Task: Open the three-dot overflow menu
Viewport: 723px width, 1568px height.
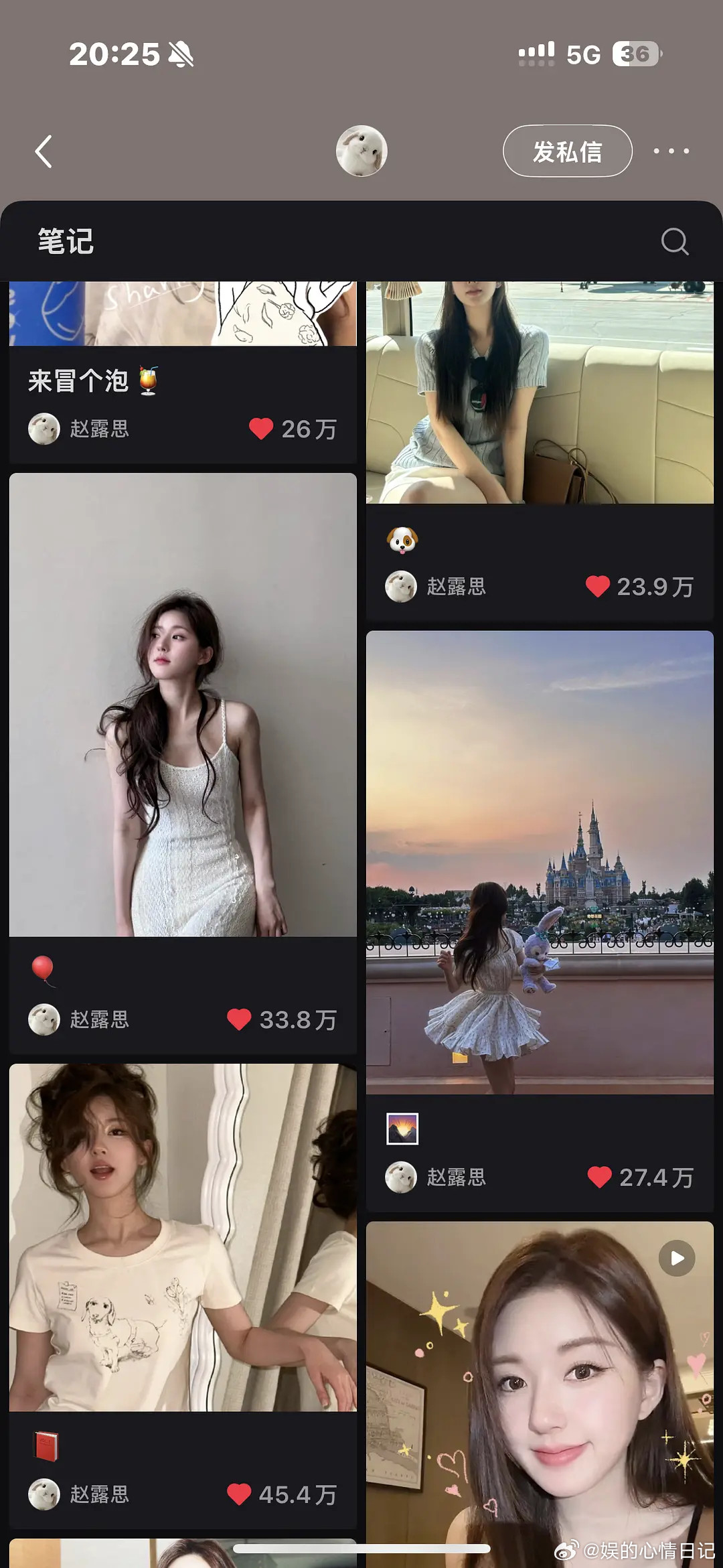Action: click(x=671, y=151)
